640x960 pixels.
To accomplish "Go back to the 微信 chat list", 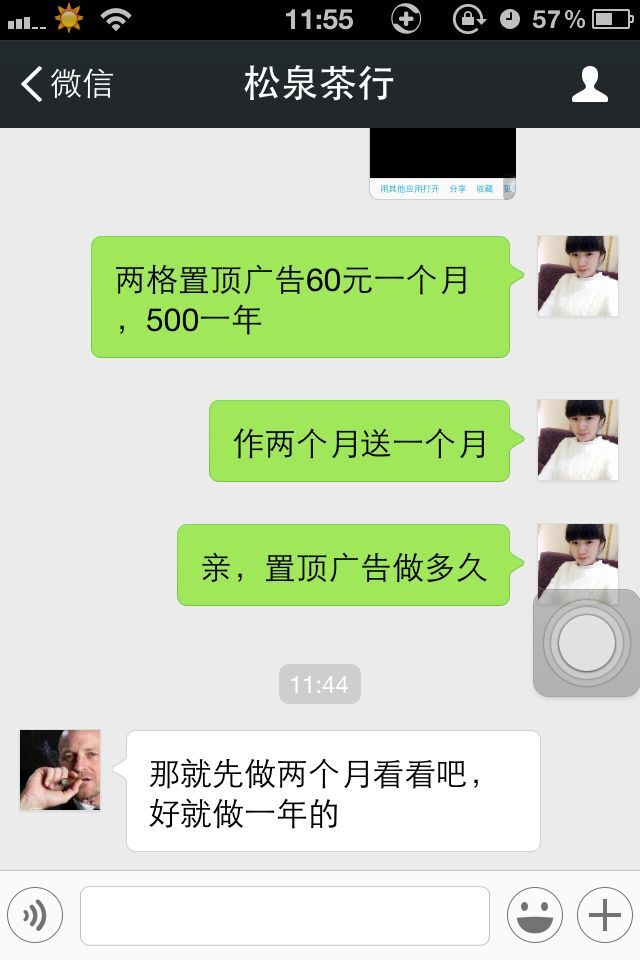I will (66, 84).
